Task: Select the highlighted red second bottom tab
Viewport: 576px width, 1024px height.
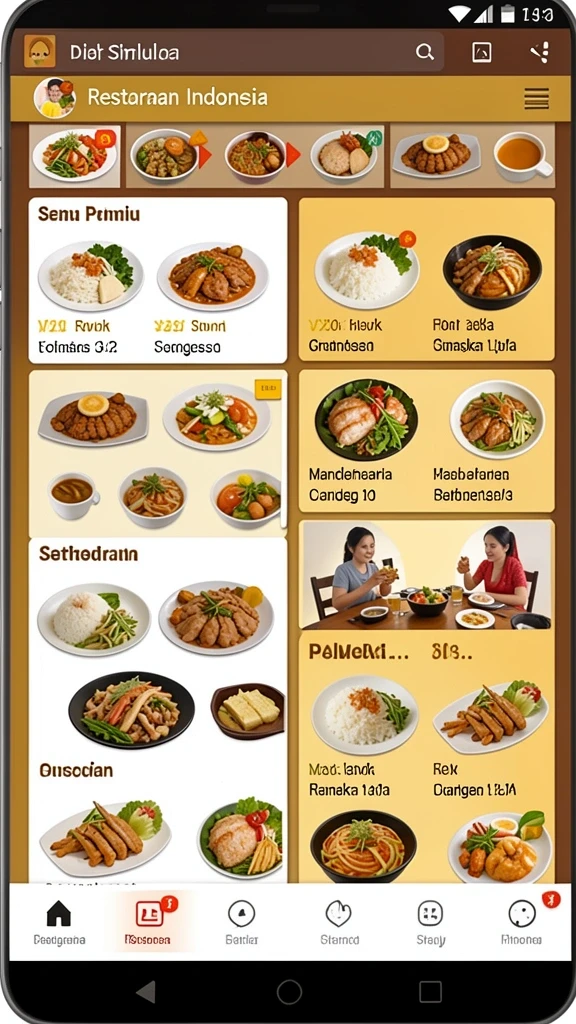Action: 148,922
